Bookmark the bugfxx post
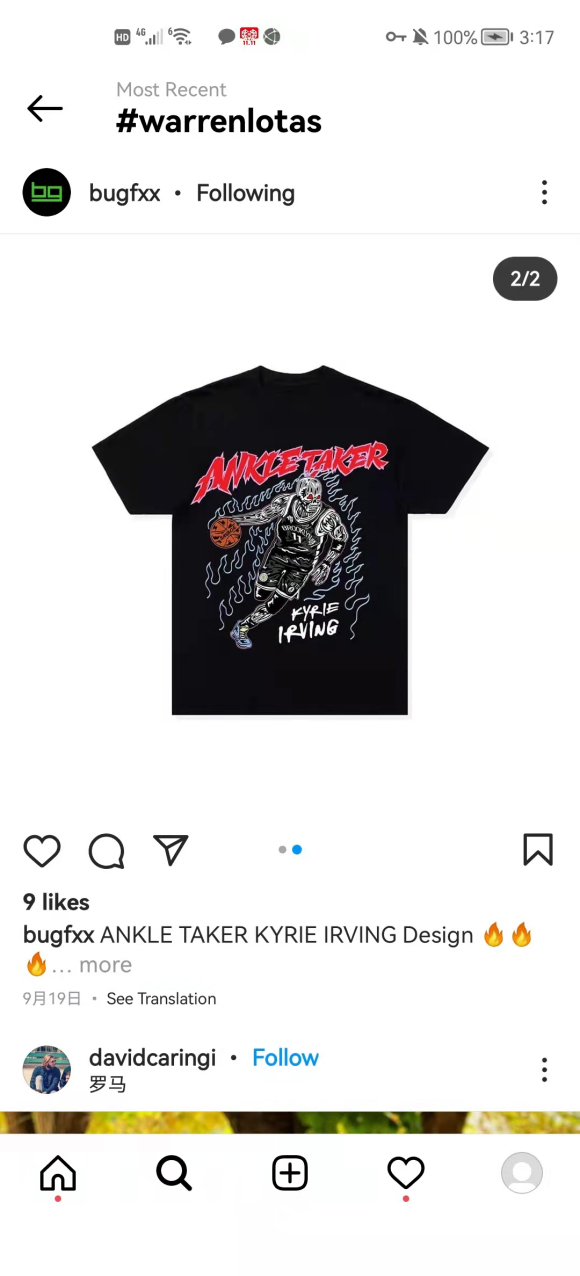 [x=538, y=850]
